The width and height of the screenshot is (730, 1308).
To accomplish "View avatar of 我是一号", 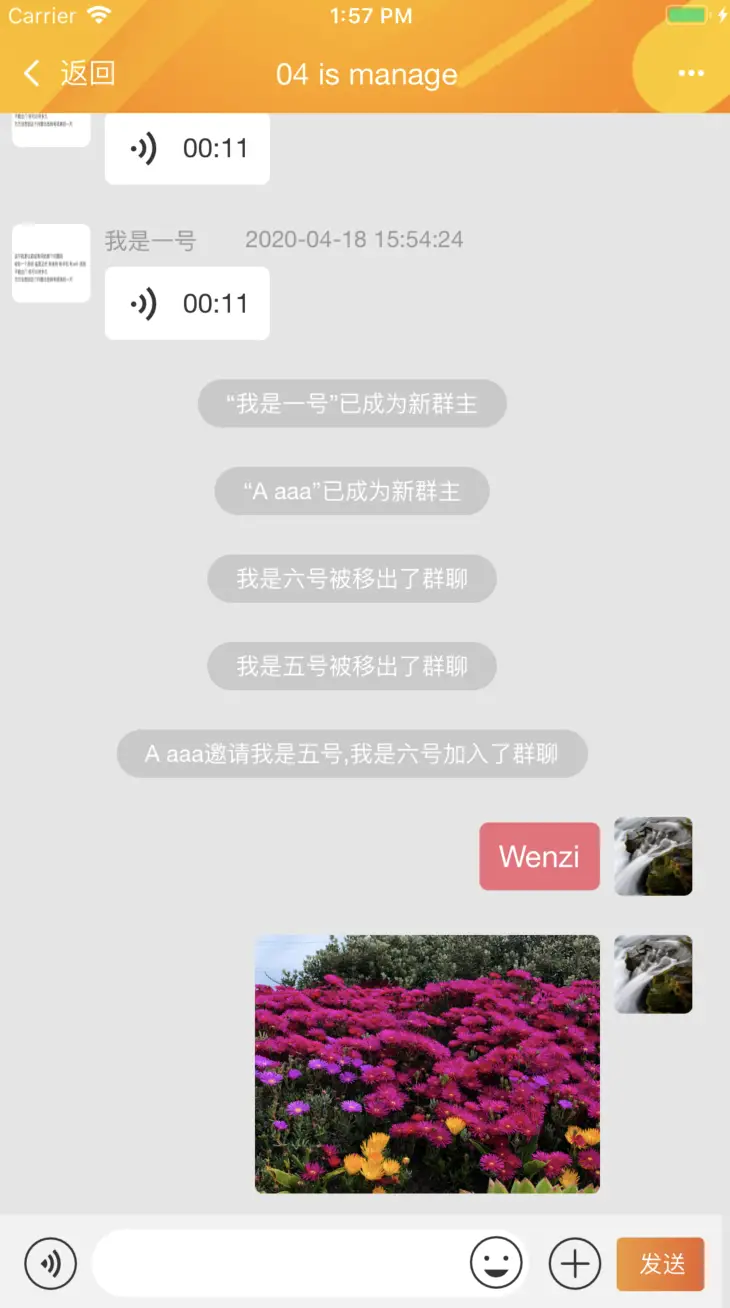I will (x=51, y=263).
